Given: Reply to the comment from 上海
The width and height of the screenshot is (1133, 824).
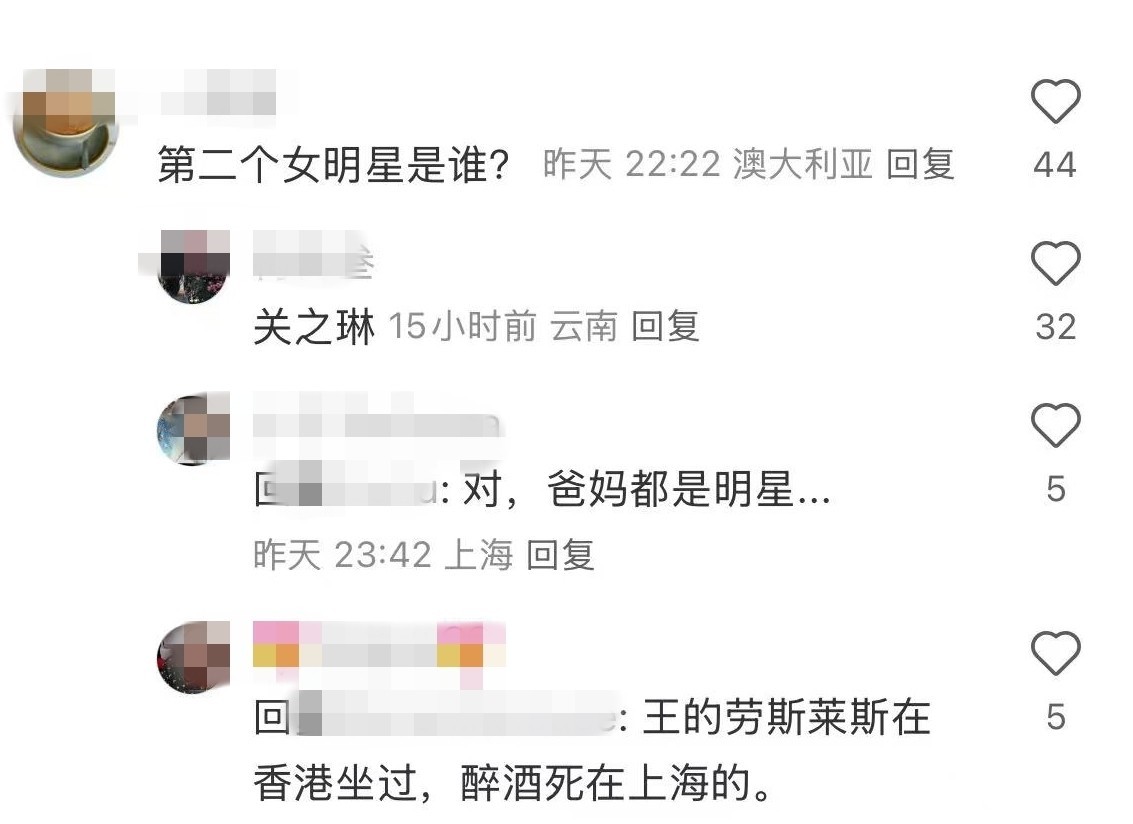Looking at the screenshot, I should [x=560, y=554].
